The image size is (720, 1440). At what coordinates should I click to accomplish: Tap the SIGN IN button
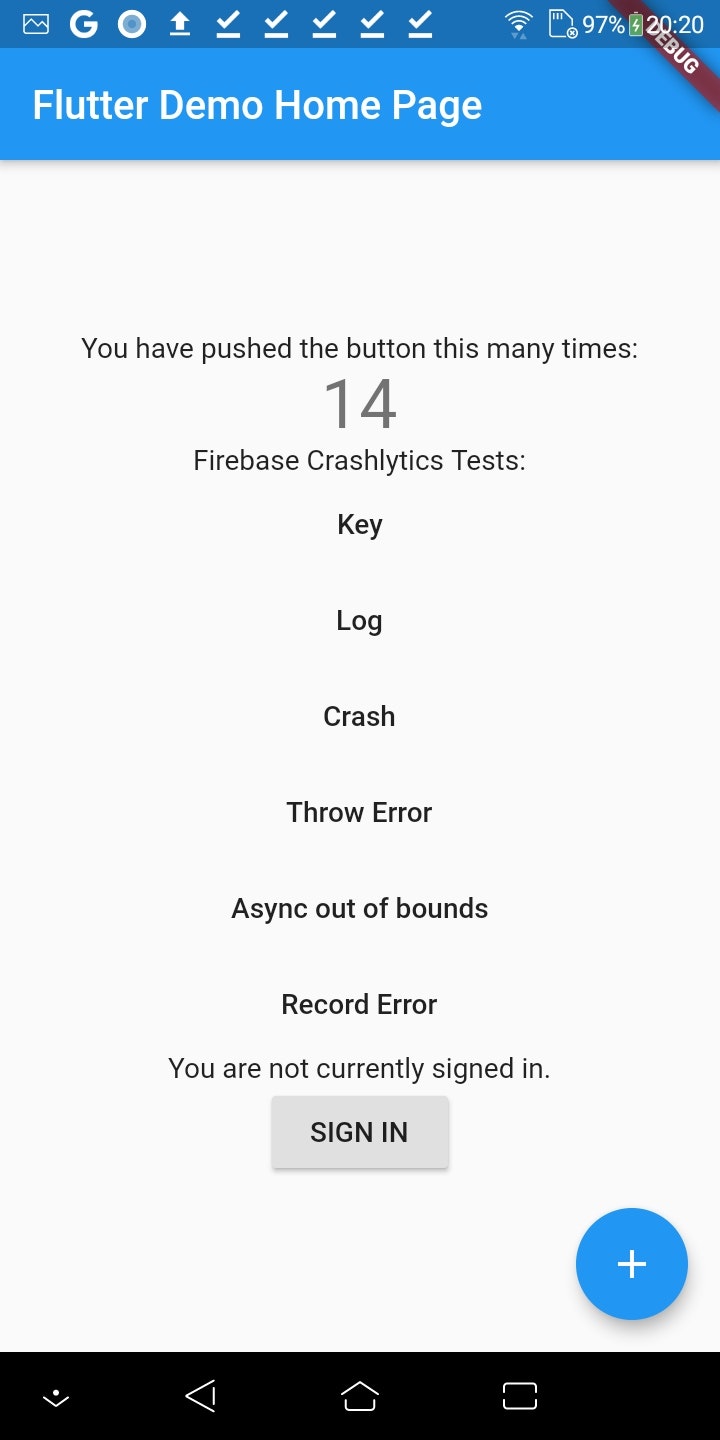point(359,1132)
